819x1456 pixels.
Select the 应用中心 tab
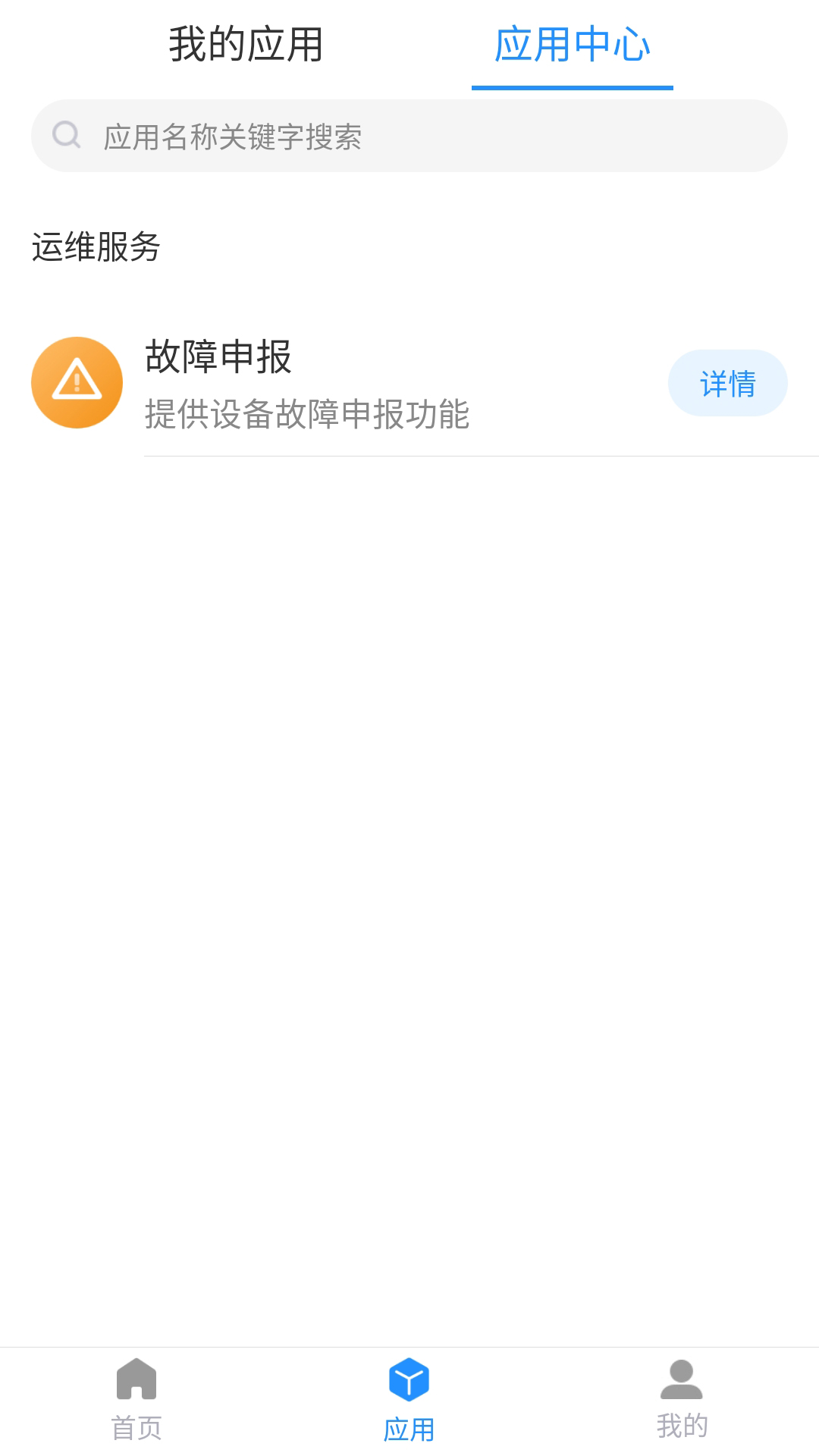(x=572, y=45)
